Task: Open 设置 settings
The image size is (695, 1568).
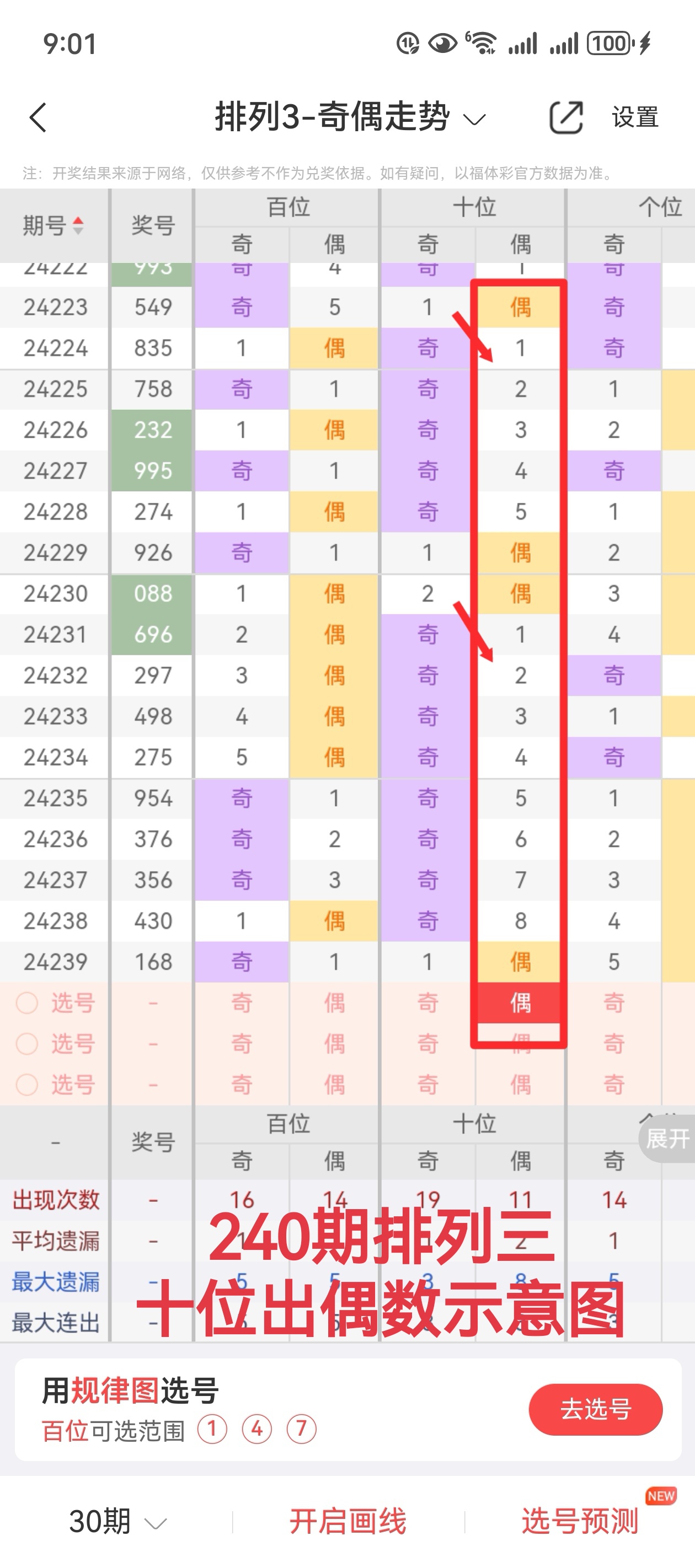Action: click(x=635, y=117)
